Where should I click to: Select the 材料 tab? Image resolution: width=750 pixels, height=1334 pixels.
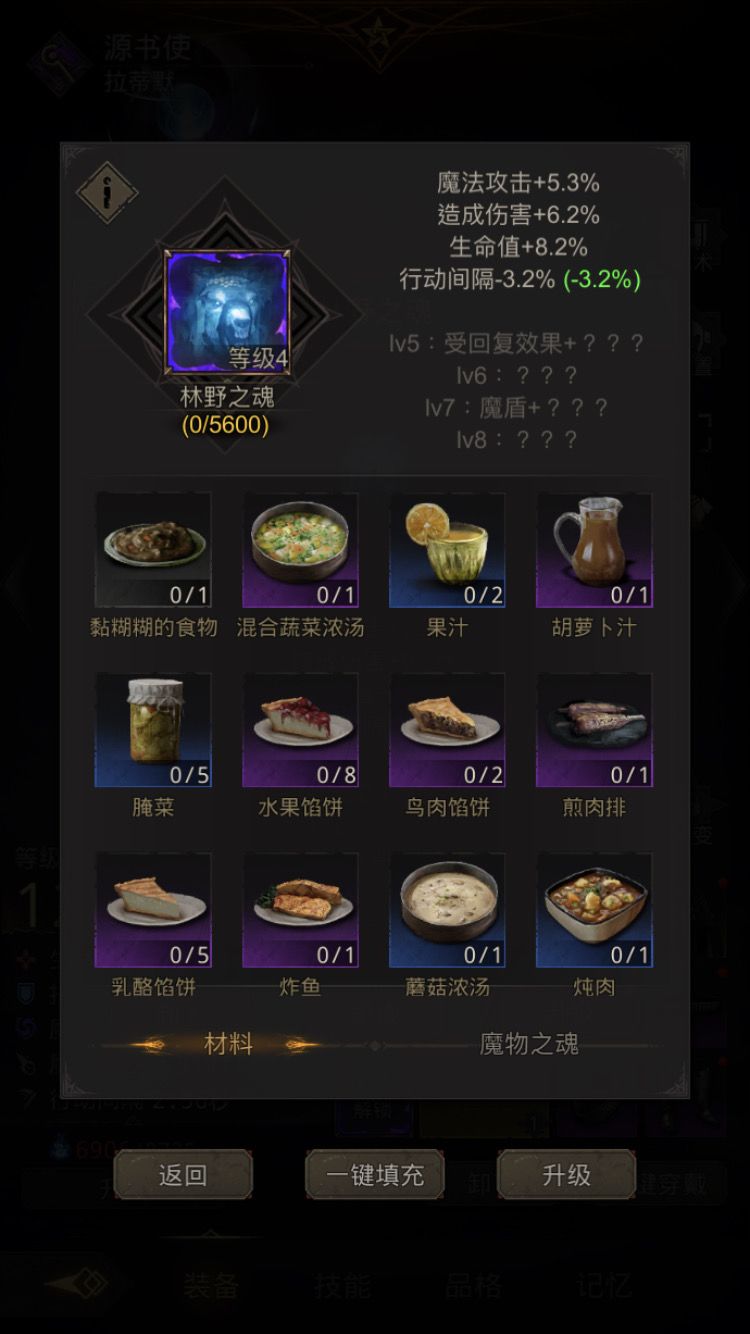(228, 1045)
